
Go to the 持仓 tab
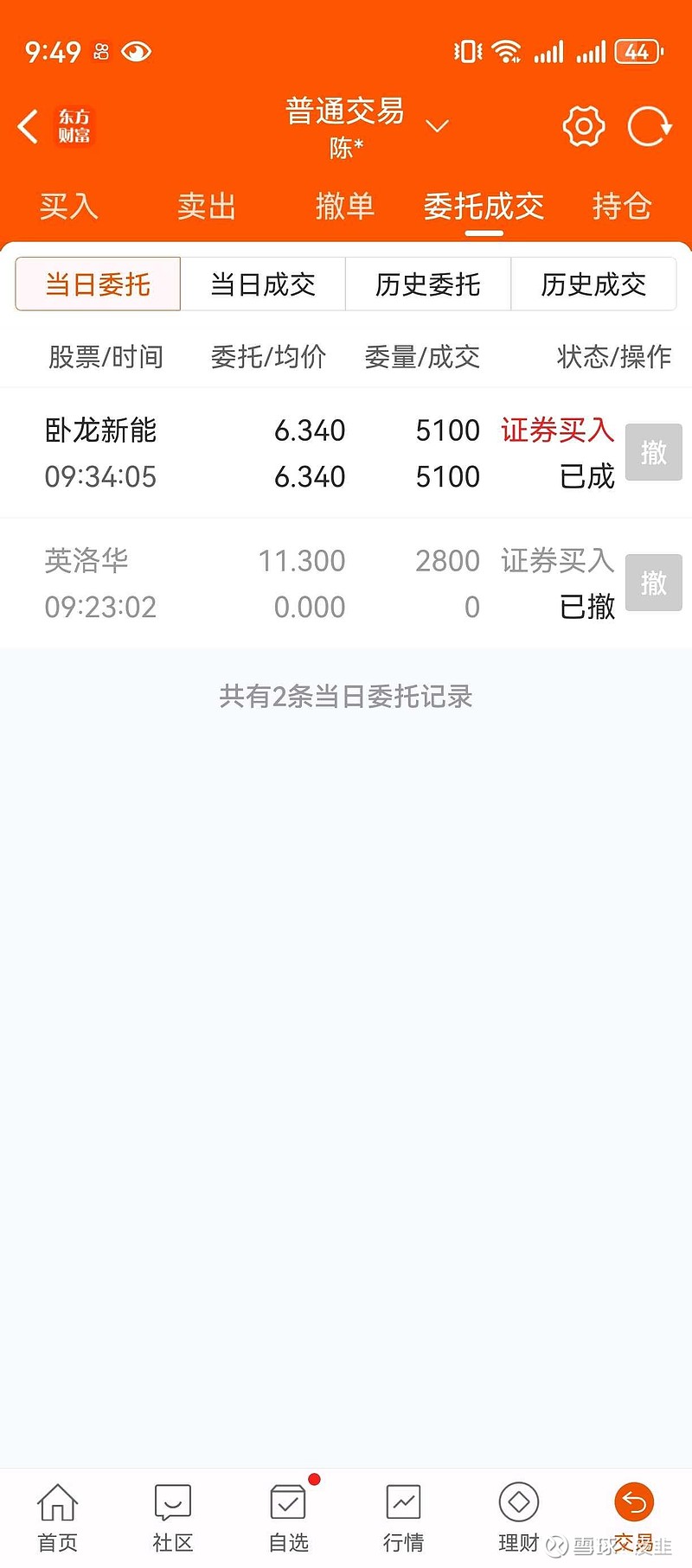622,207
